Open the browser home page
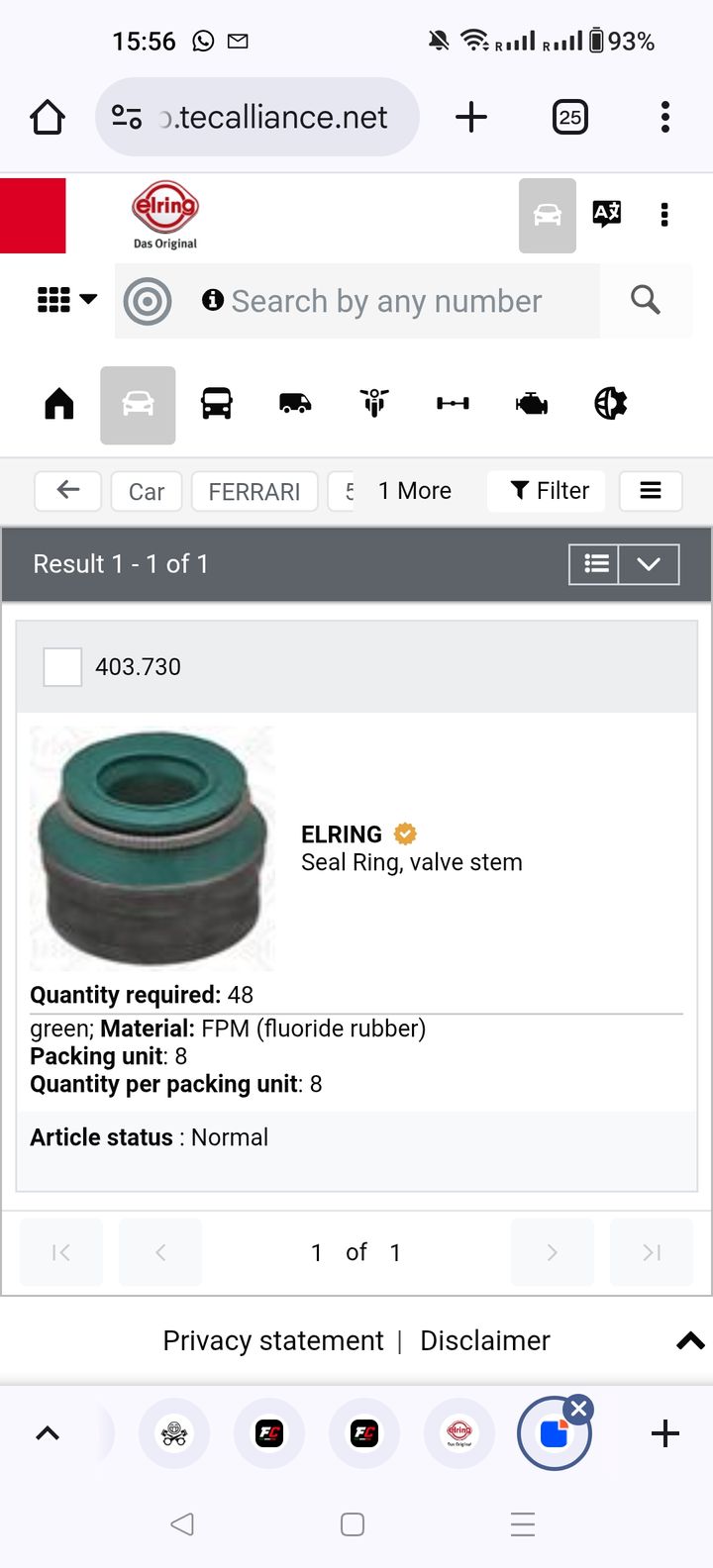The height and width of the screenshot is (1568, 713). (48, 118)
